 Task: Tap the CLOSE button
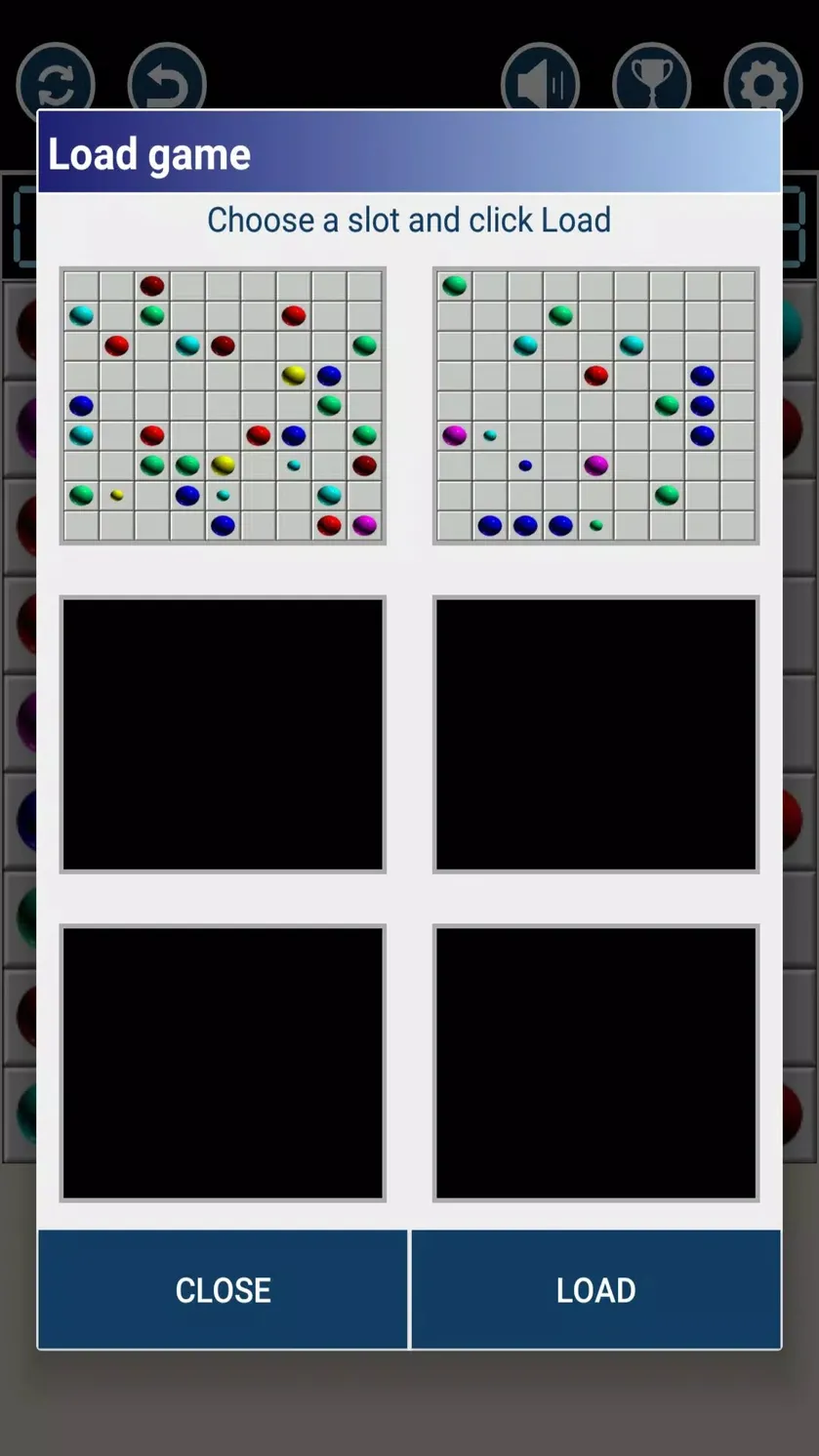pos(223,1289)
